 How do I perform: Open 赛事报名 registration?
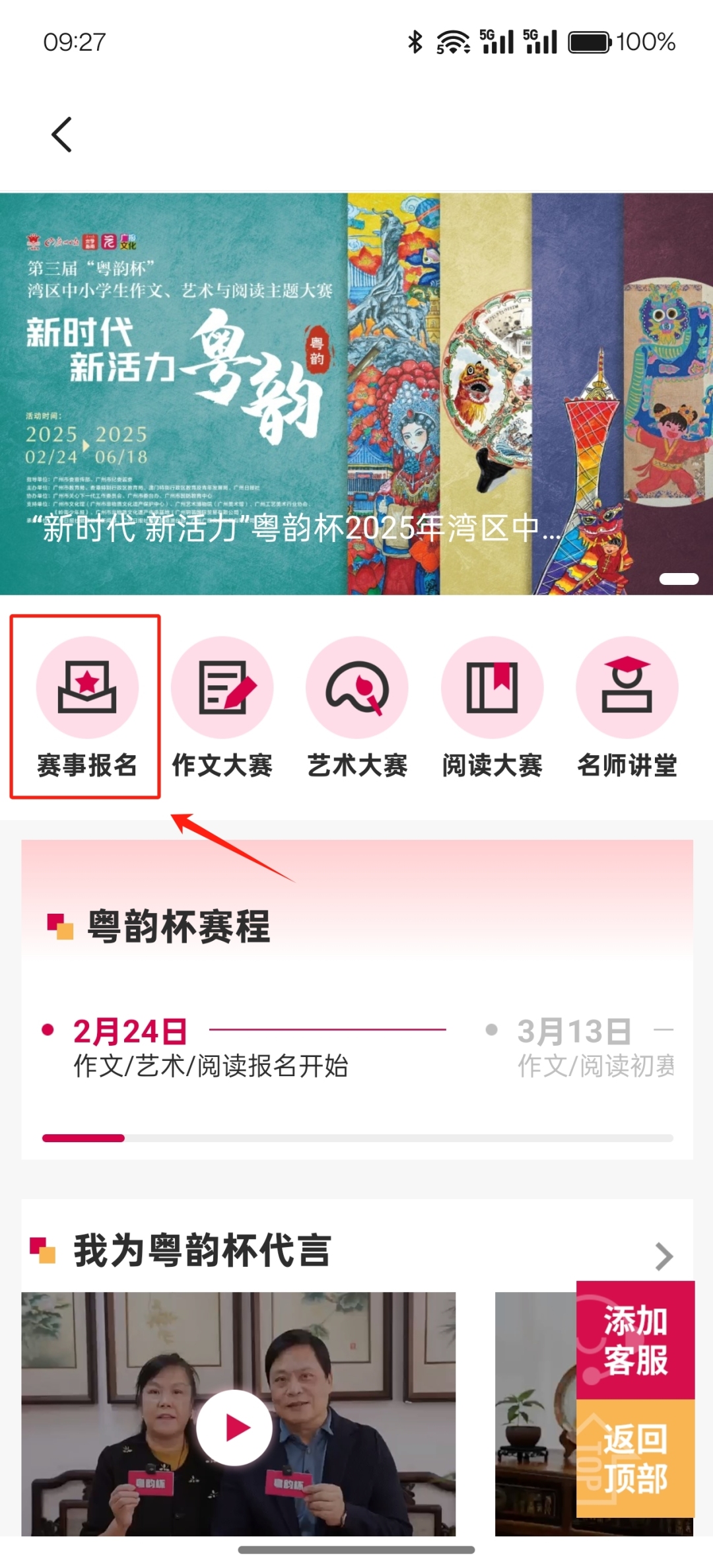point(86,706)
